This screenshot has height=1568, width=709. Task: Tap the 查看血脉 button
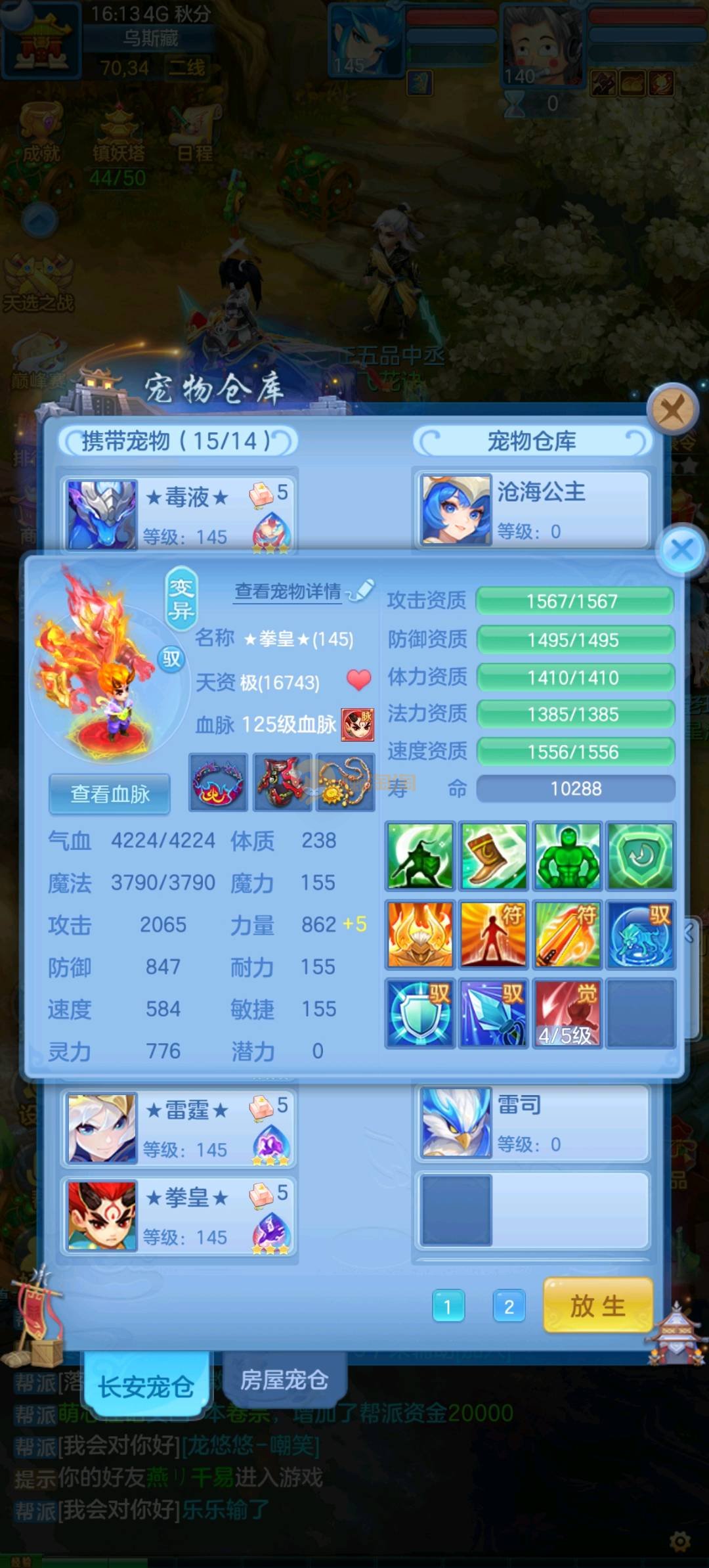(x=110, y=794)
